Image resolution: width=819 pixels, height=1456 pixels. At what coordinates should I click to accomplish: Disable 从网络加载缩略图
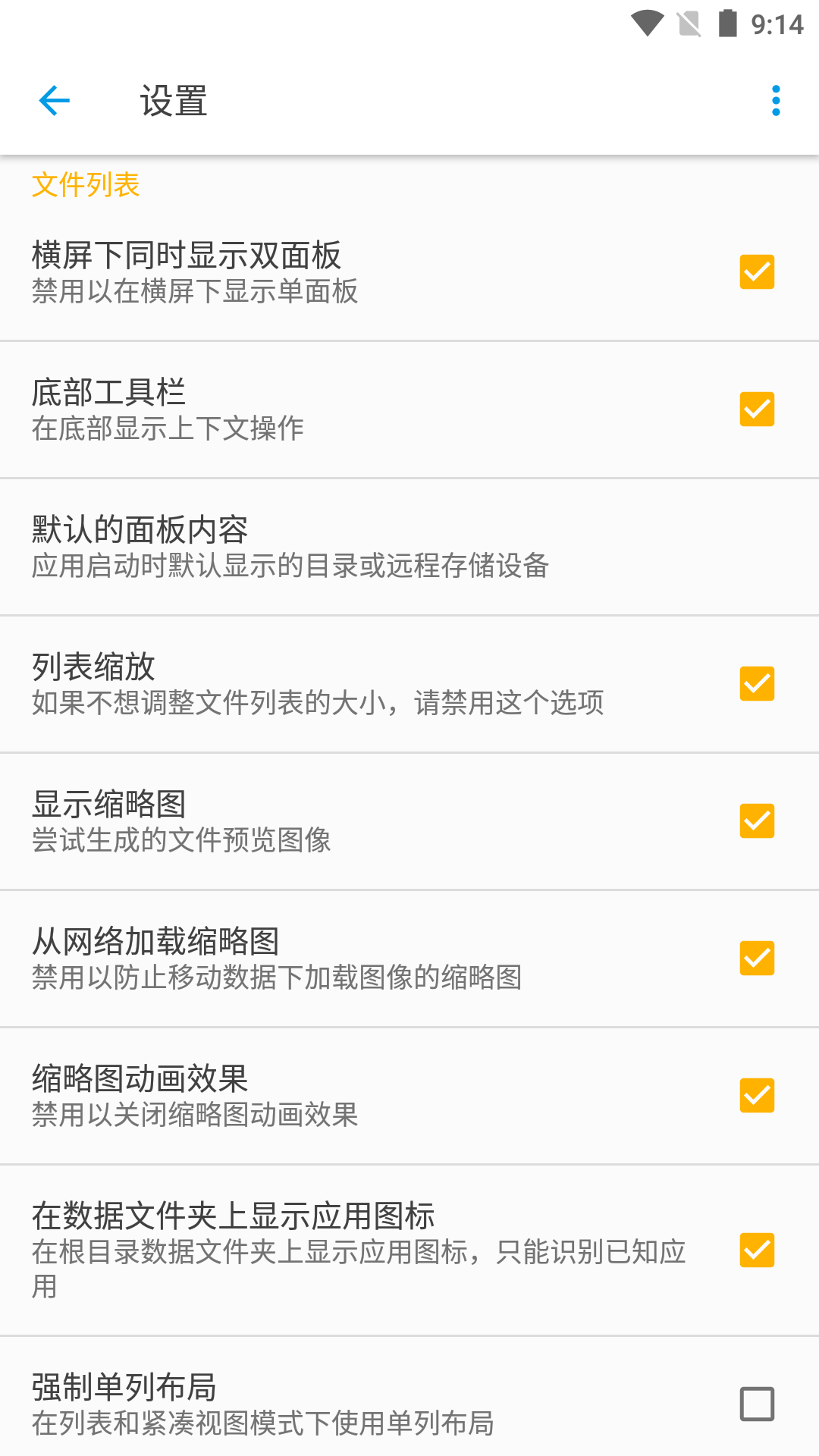756,959
